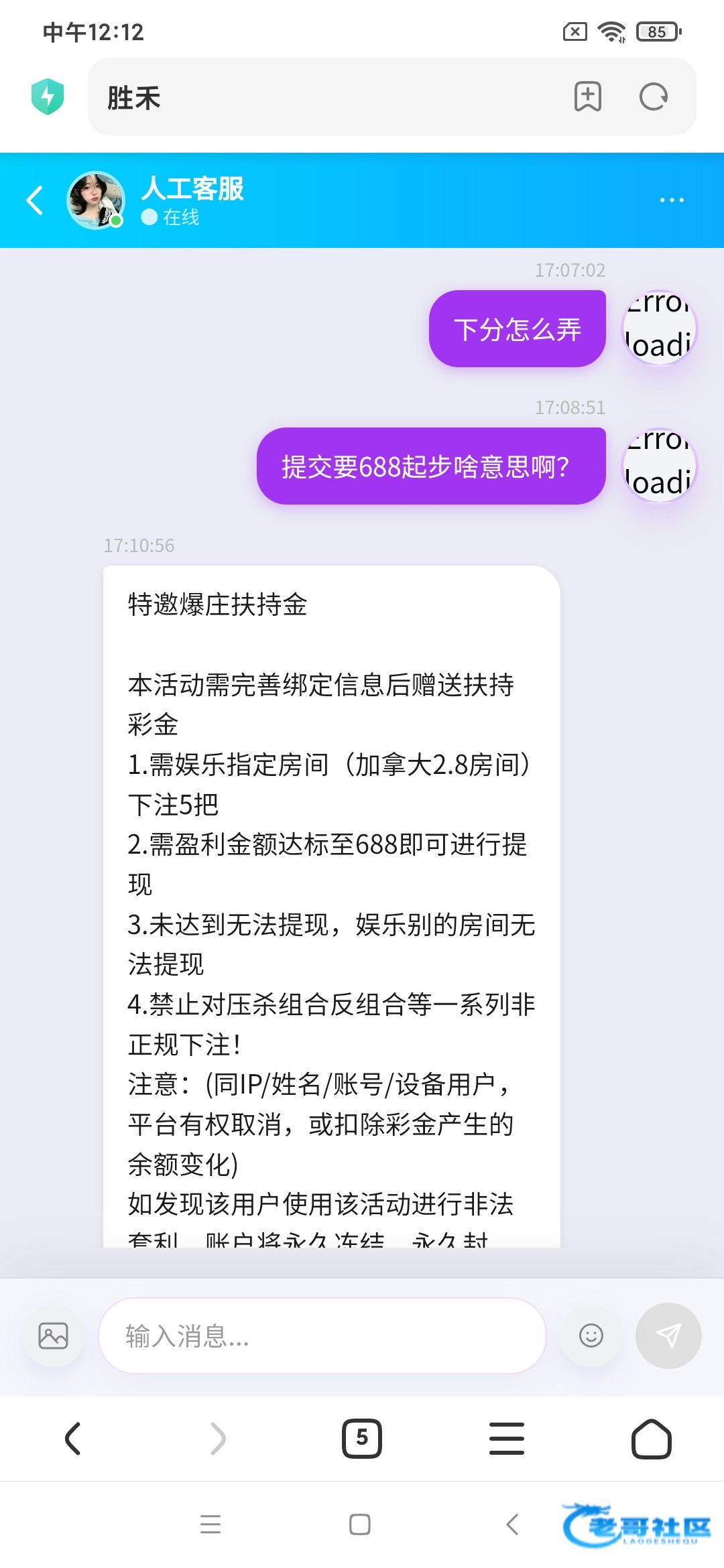The height and width of the screenshot is (1568, 724).
Task: Navigate back in the browser toolbar
Action: pyautogui.click(x=72, y=1438)
